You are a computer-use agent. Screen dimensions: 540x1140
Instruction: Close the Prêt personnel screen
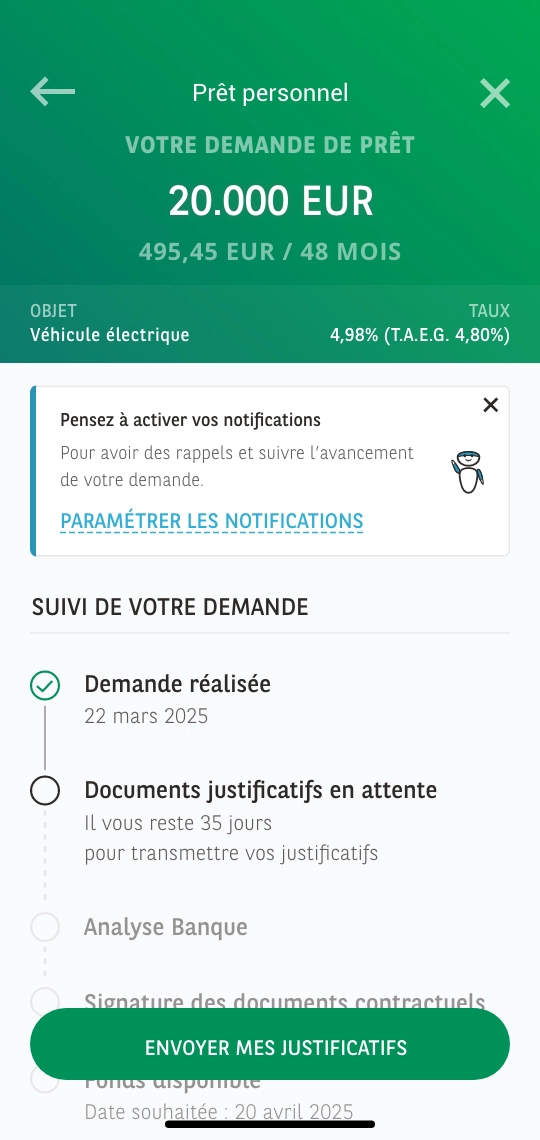pyautogui.click(x=495, y=93)
